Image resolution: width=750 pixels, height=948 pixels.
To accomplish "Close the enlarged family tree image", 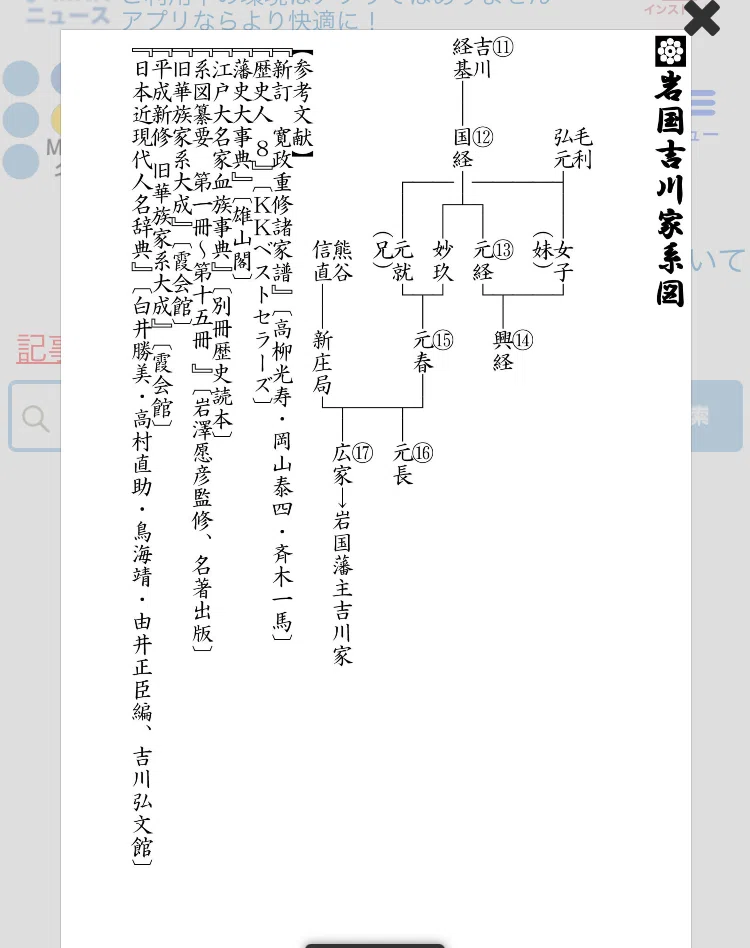I will coord(702,18).
